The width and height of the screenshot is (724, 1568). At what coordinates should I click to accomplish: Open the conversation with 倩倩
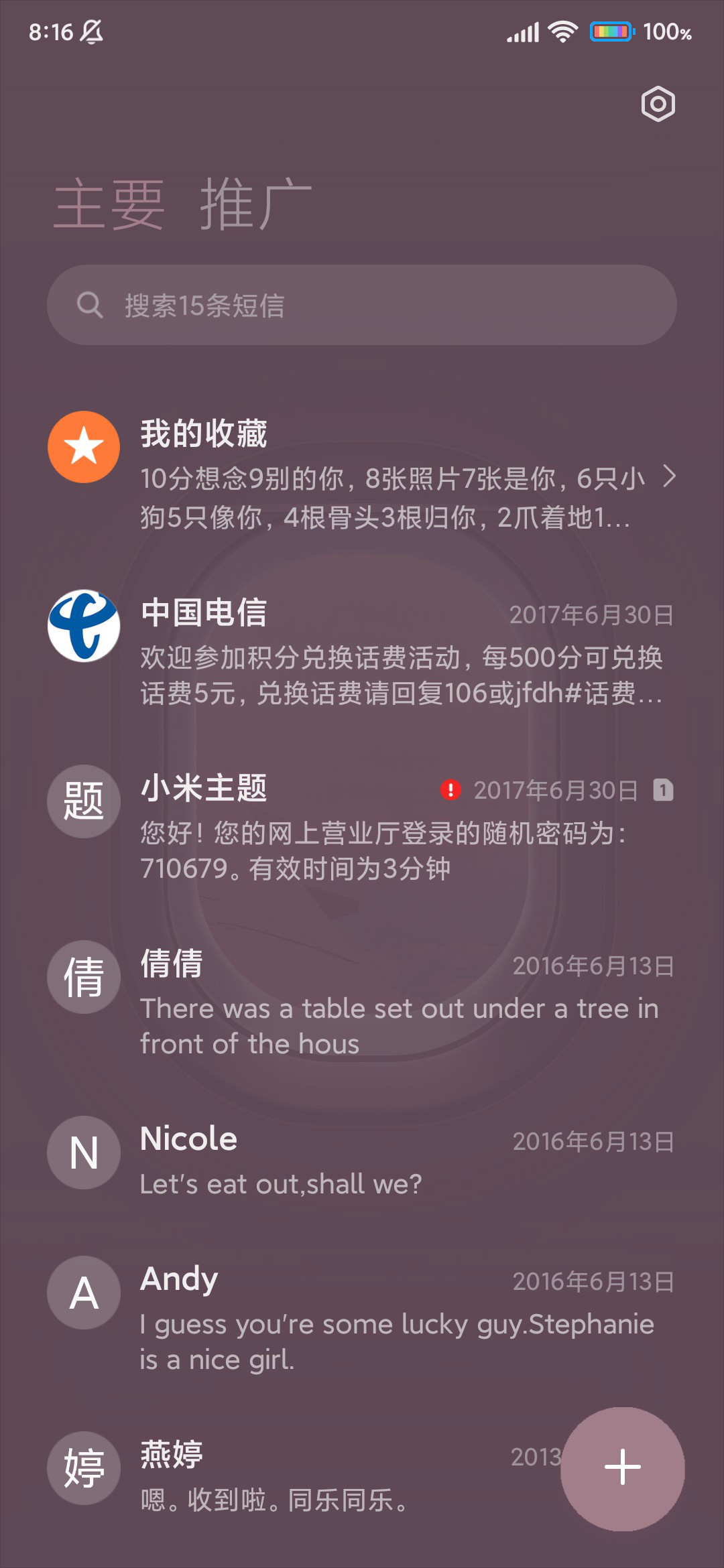point(362,1001)
